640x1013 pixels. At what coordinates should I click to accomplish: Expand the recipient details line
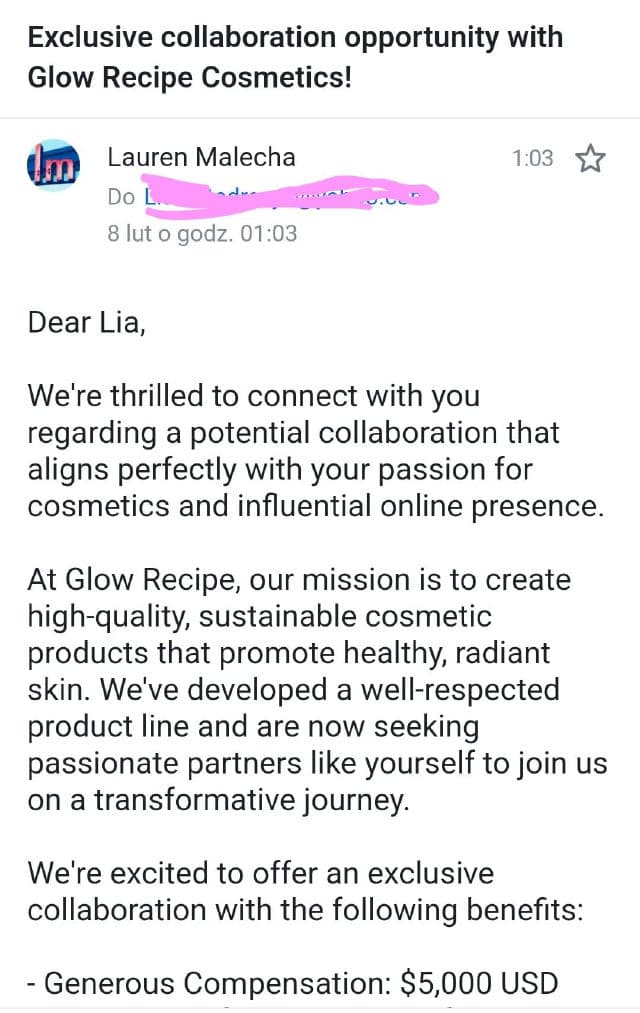pos(270,196)
